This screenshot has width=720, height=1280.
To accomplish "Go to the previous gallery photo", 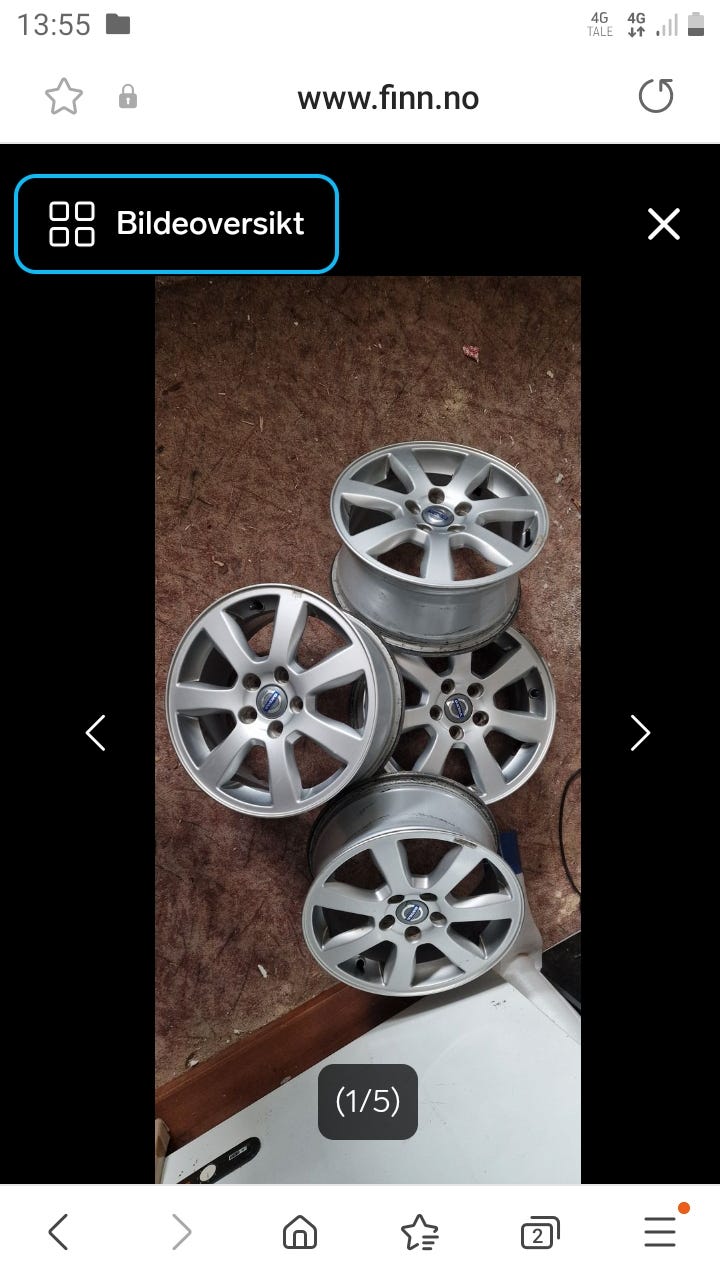I will (x=96, y=733).
